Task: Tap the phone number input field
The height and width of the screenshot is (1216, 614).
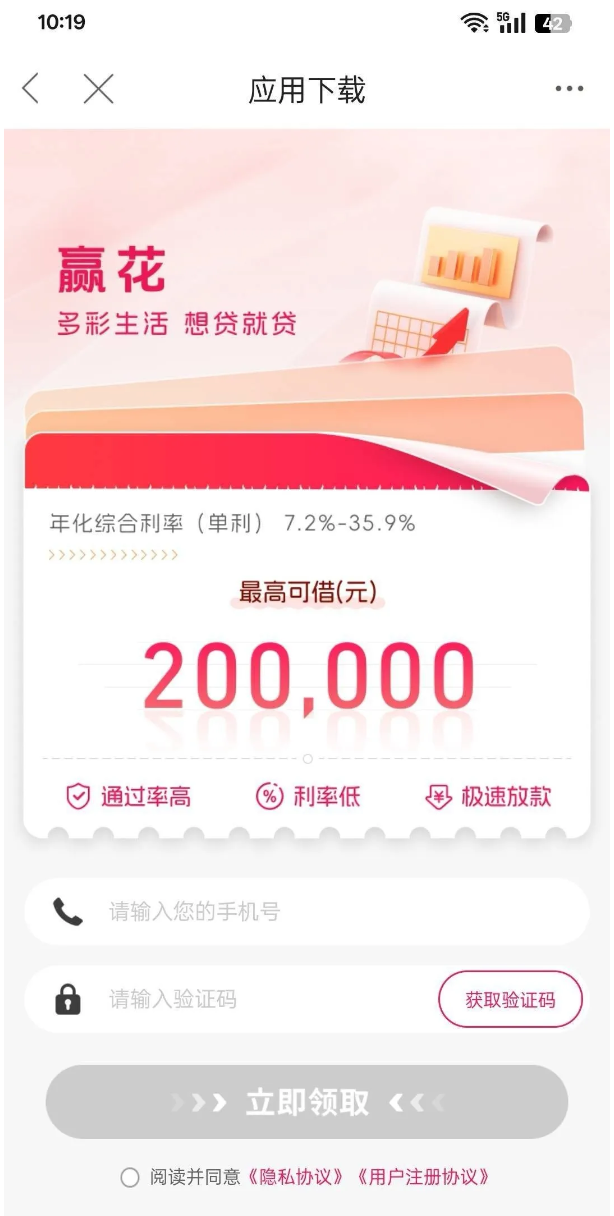Action: coord(307,911)
